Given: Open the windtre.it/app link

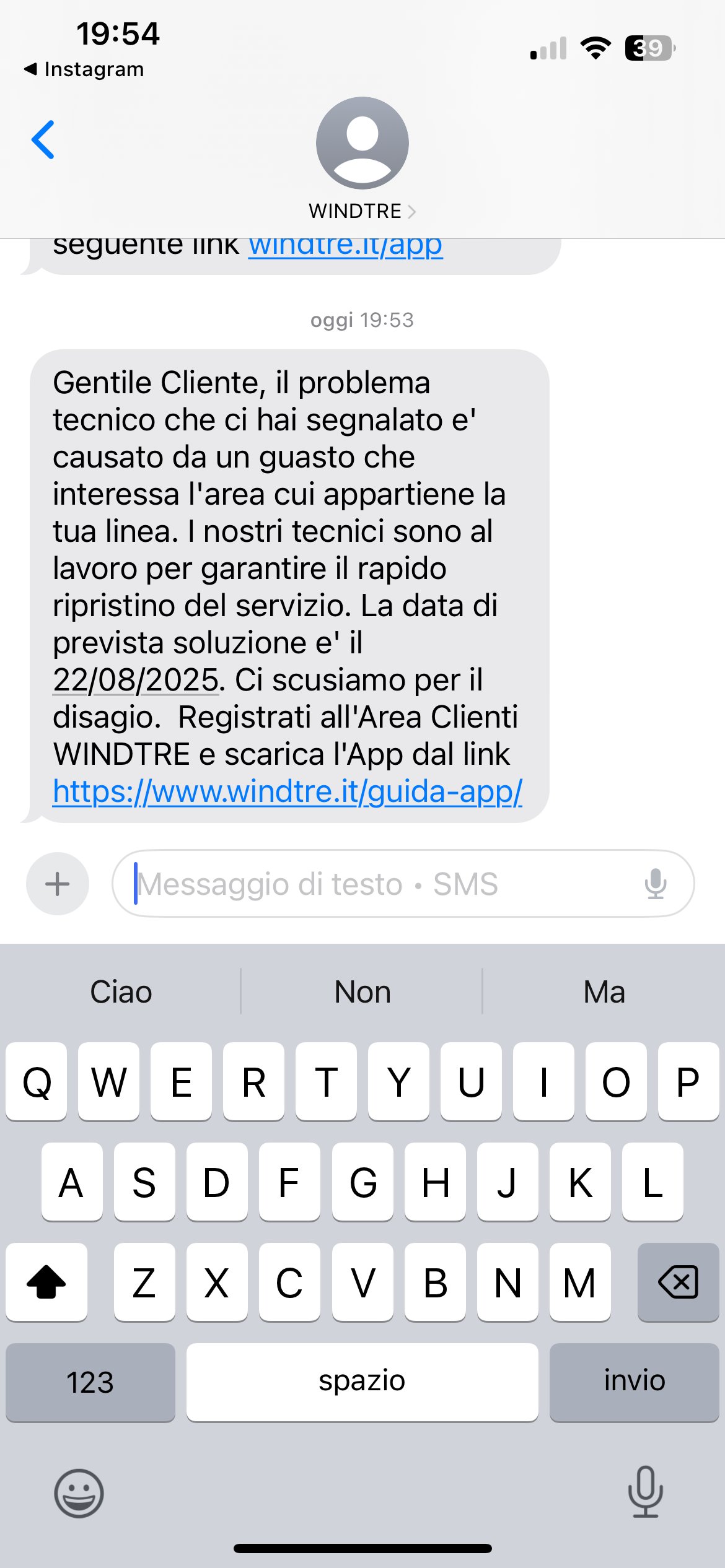Looking at the screenshot, I should [345, 246].
